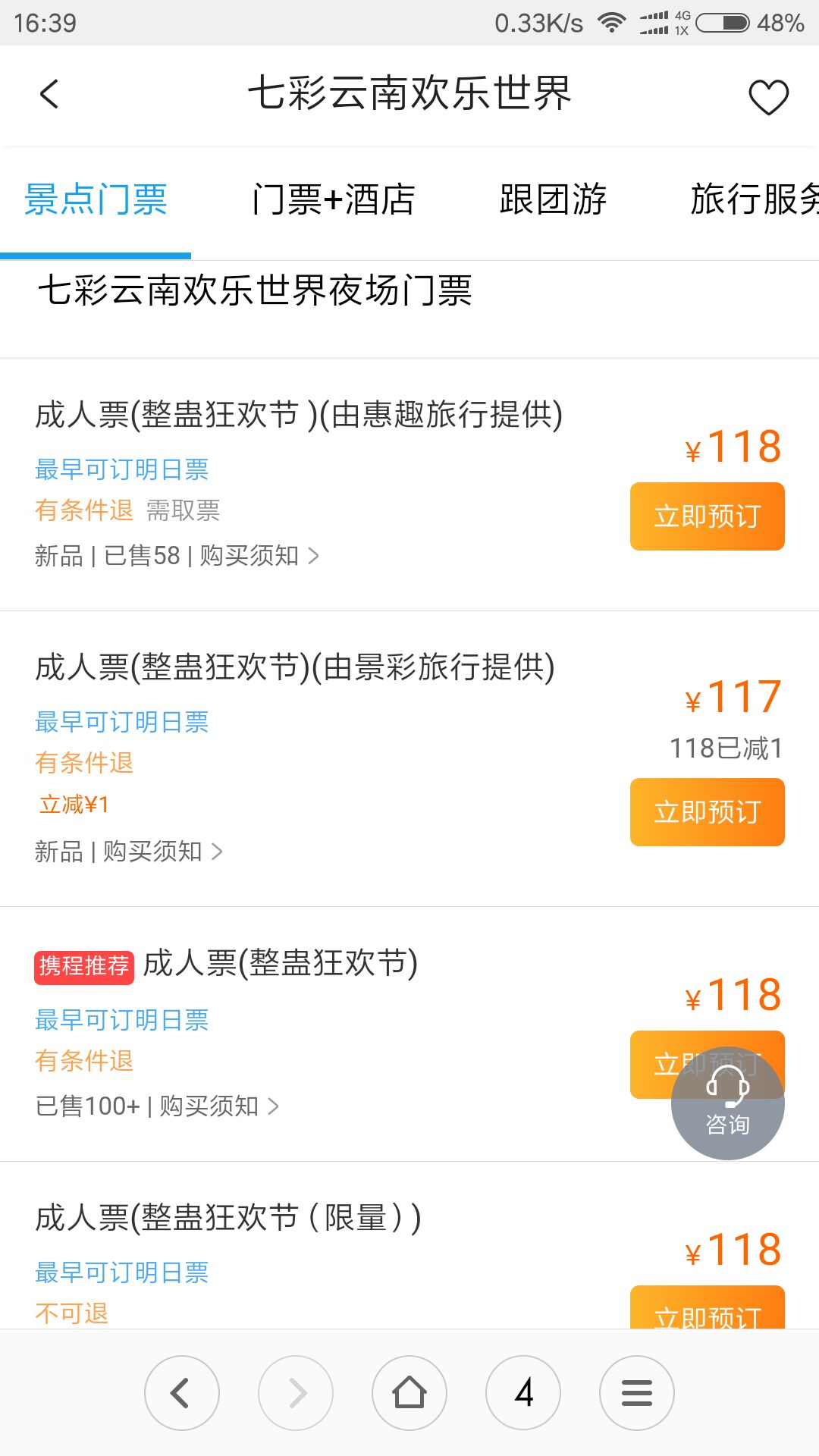
Task: Book the 限量 adult ticket
Action: [707, 1307]
